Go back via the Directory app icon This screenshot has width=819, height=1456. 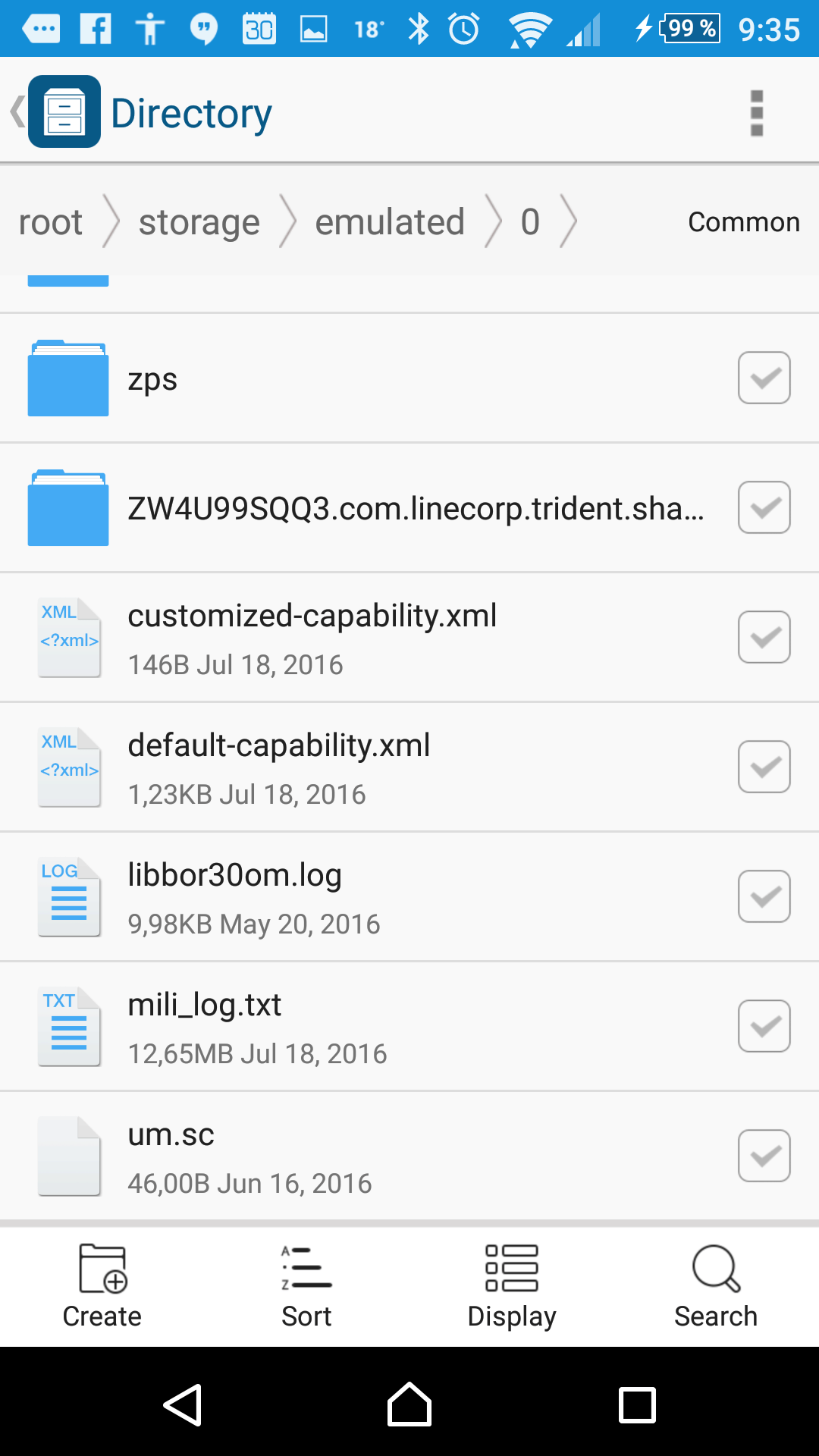pyautogui.click(x=64, y=111)
